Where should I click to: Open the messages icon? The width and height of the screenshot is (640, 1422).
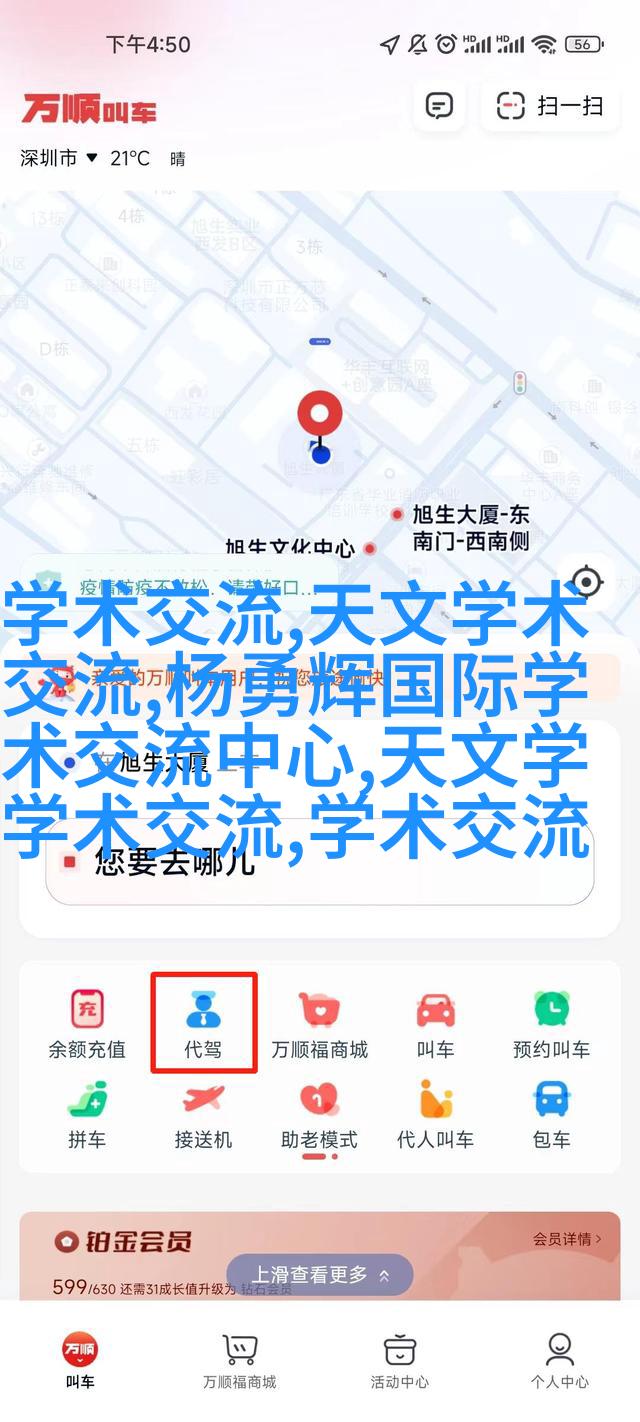[x=439, y=106]
